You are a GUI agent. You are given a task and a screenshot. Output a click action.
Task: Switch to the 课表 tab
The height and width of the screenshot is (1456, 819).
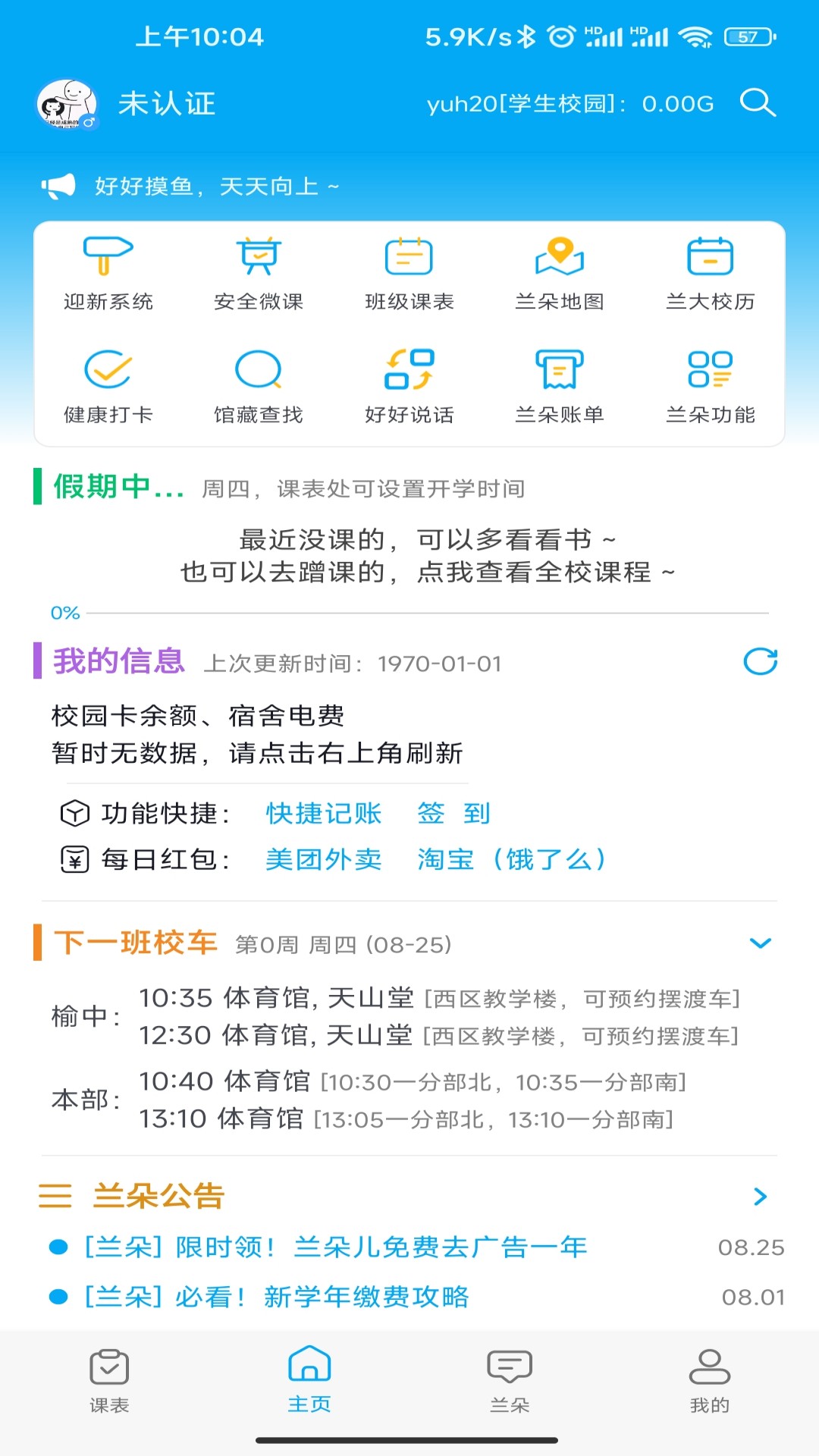109,1381
